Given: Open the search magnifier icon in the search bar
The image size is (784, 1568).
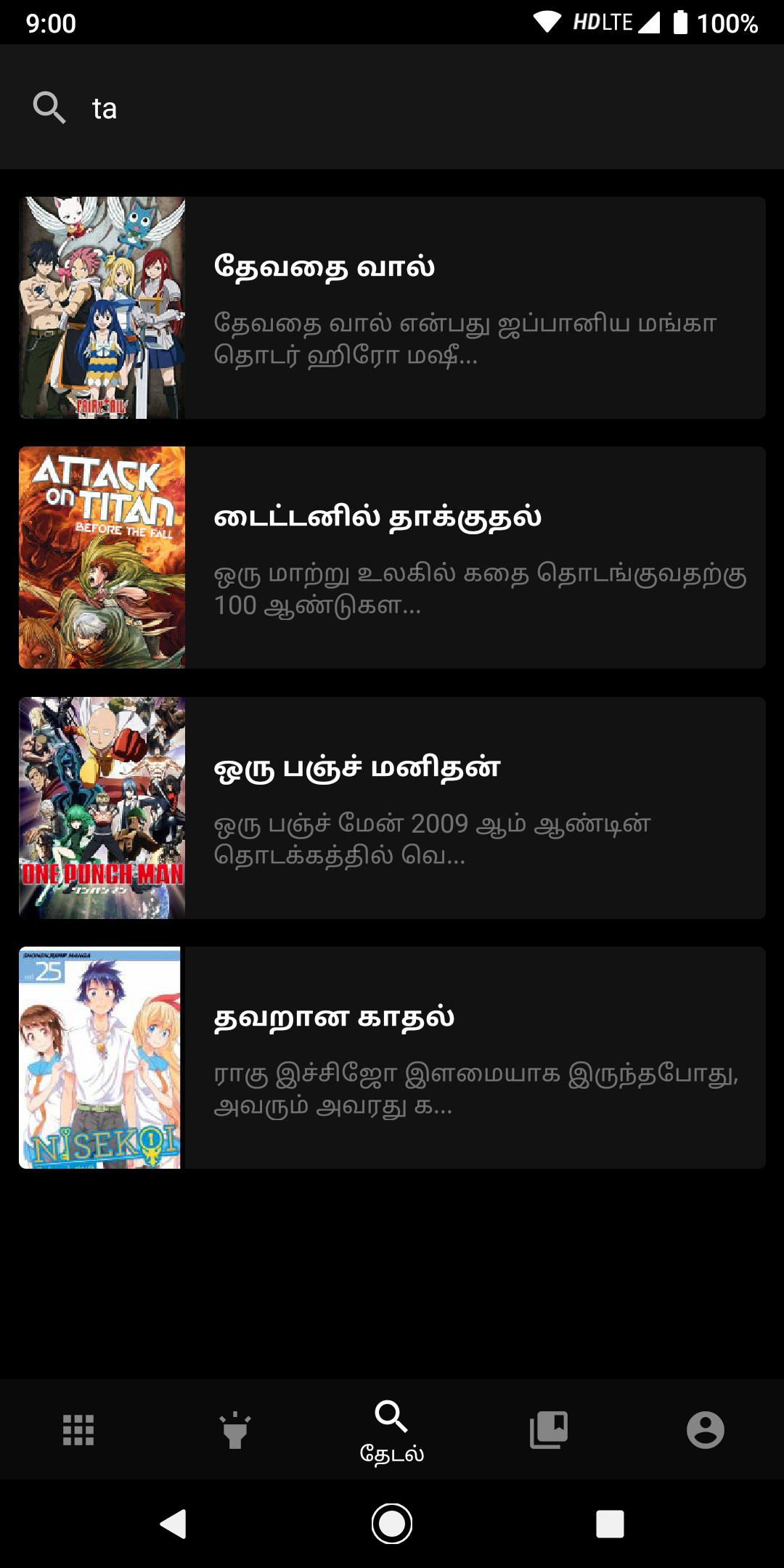Looking at the screenshot, I should (x=48, y=109).
